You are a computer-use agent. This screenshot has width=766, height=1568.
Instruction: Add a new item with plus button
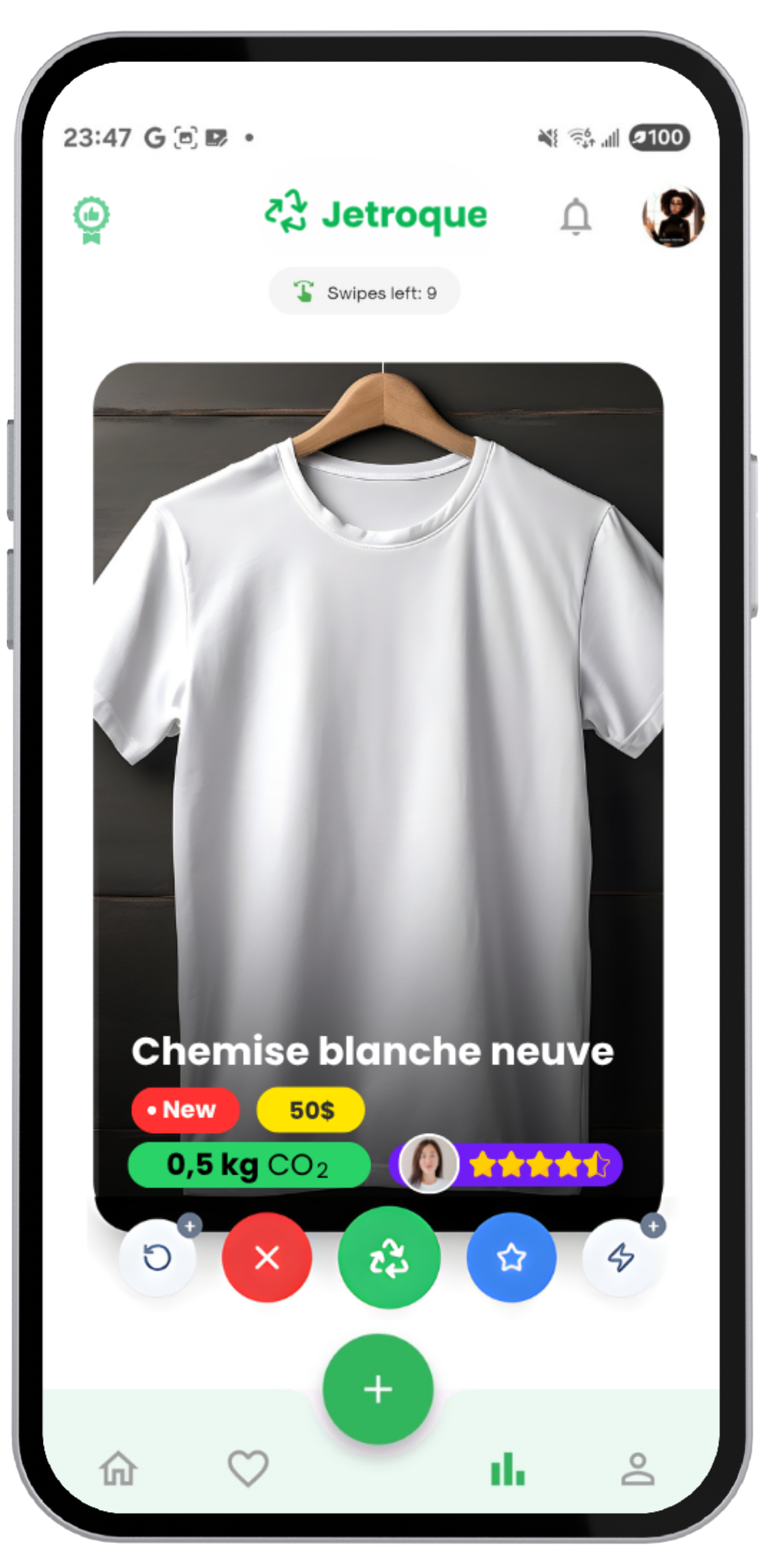click(378, 1389)
